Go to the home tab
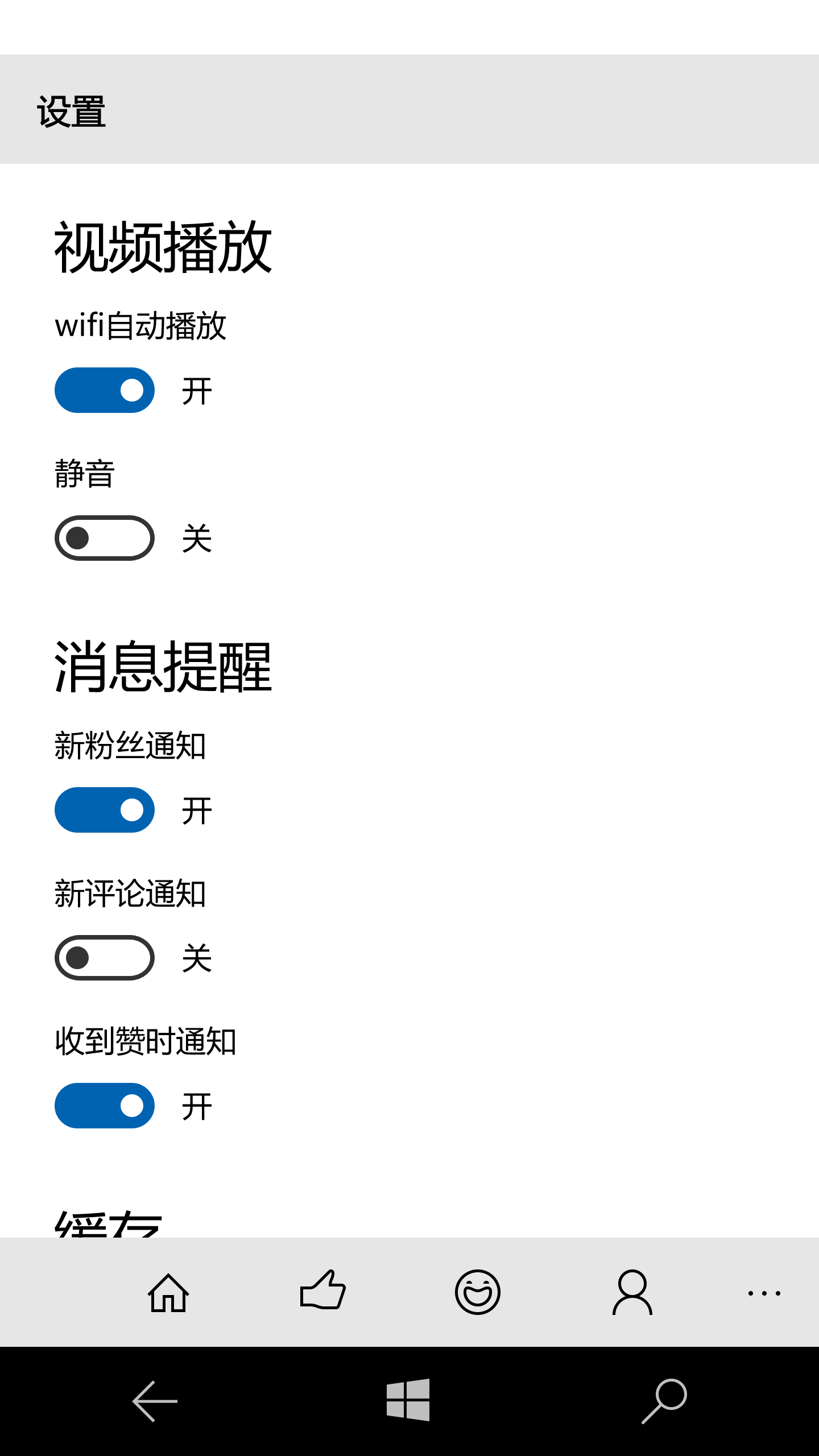This screenshot has height=1456, width=819. 168,1292
